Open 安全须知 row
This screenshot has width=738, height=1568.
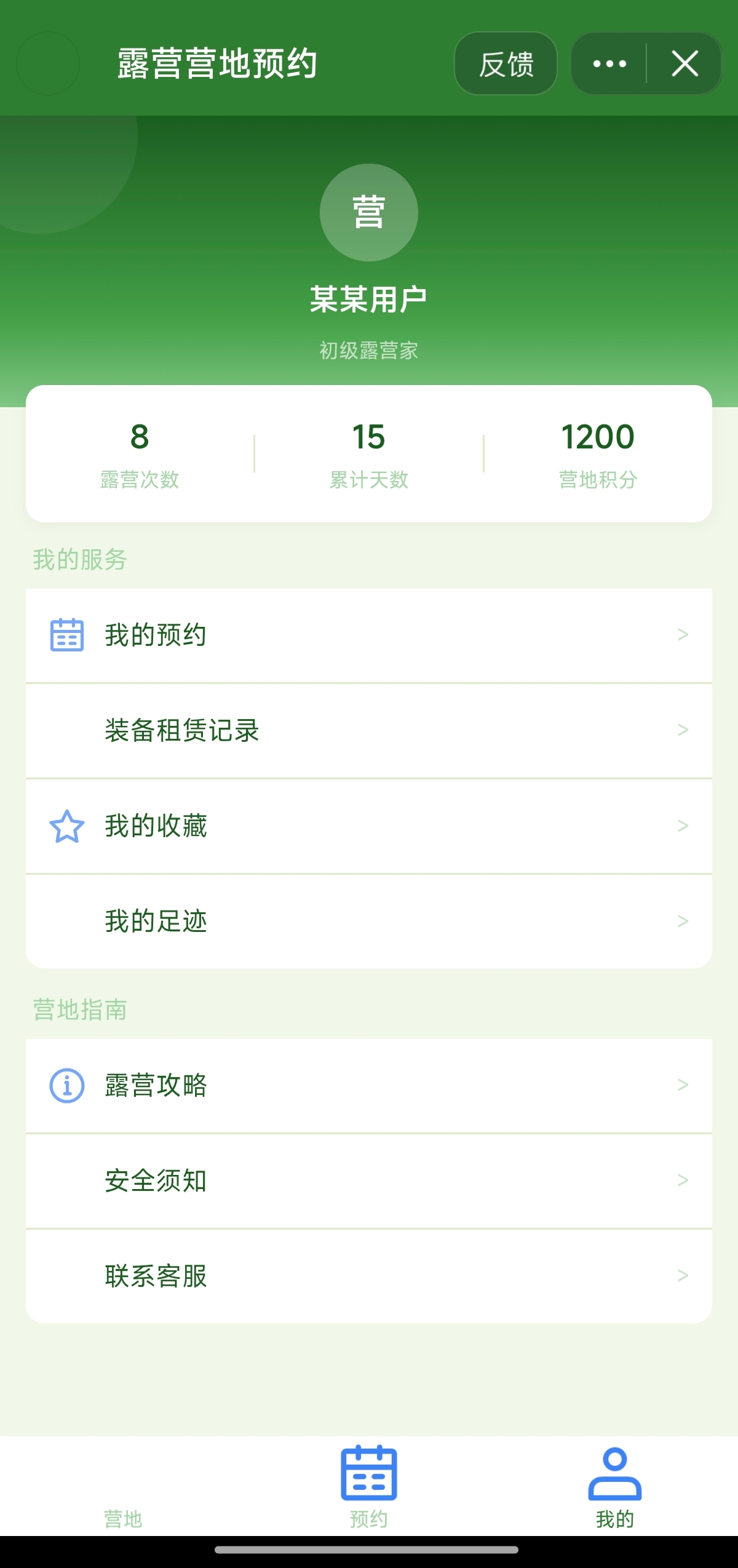(369, 1181)
